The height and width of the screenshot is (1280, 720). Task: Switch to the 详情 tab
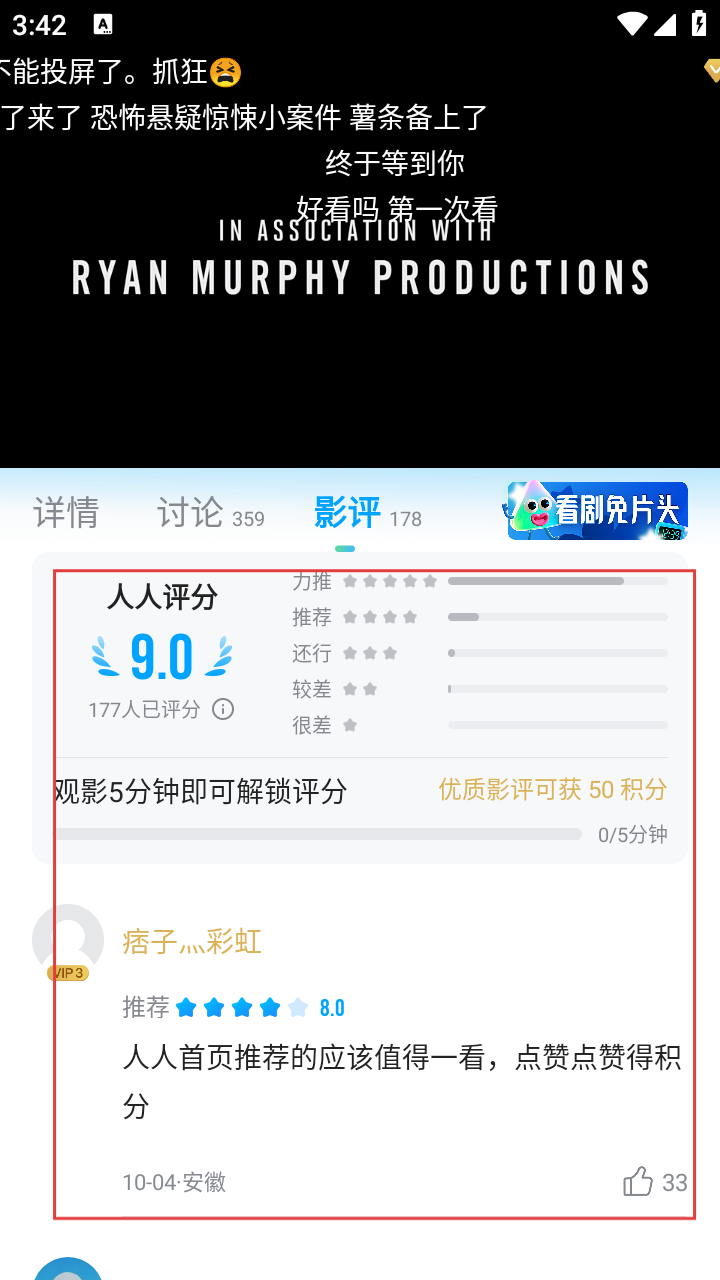pyautogui.click(x=66, y=512)
